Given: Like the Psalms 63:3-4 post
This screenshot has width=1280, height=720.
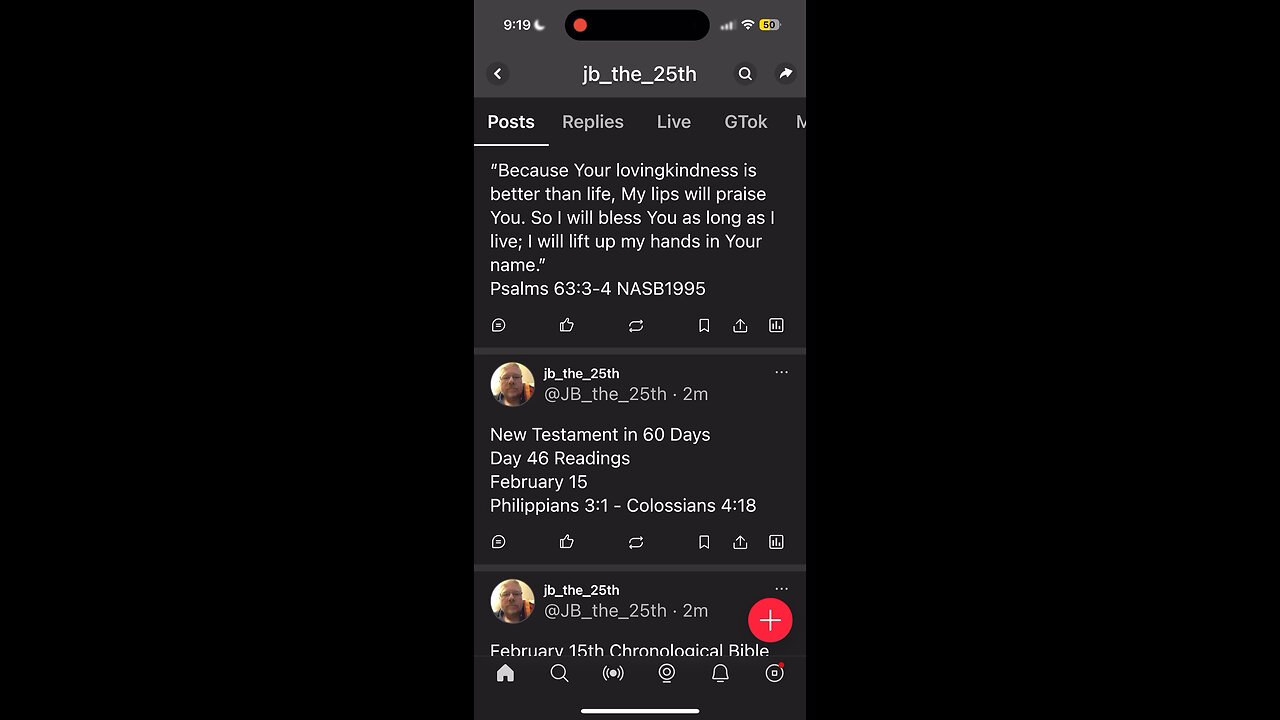Looking at the screenshot, I should [x=567, y=325].
